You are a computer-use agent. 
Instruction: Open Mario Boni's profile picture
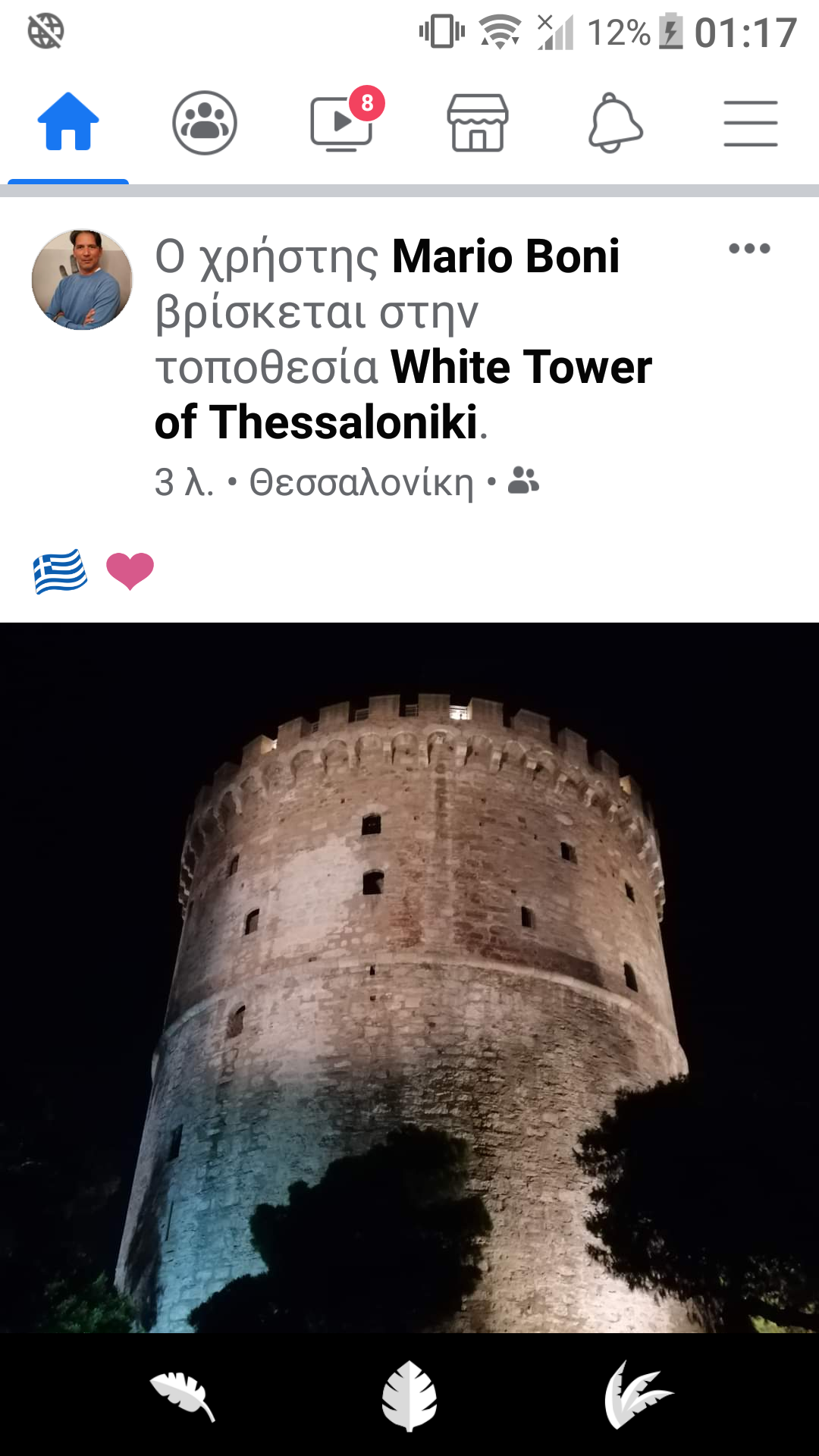(82, 279)
